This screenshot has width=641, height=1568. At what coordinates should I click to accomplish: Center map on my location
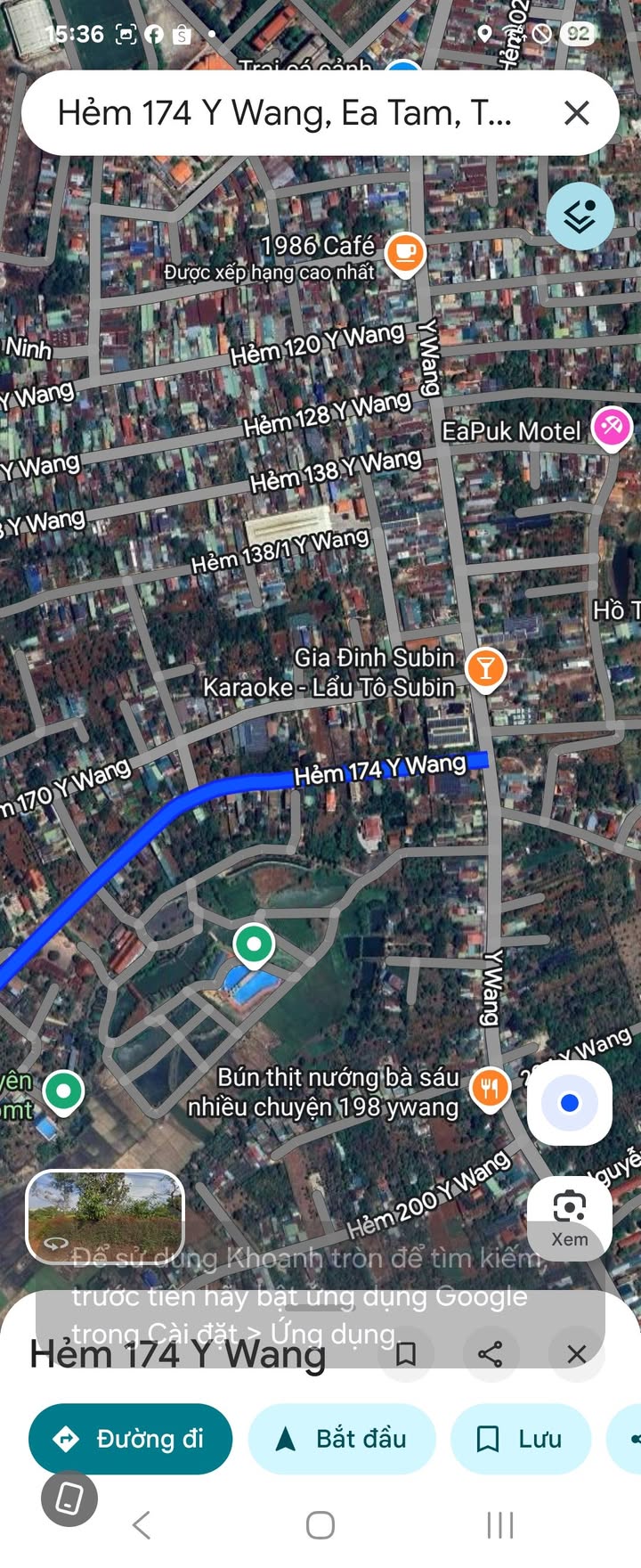570,1103
